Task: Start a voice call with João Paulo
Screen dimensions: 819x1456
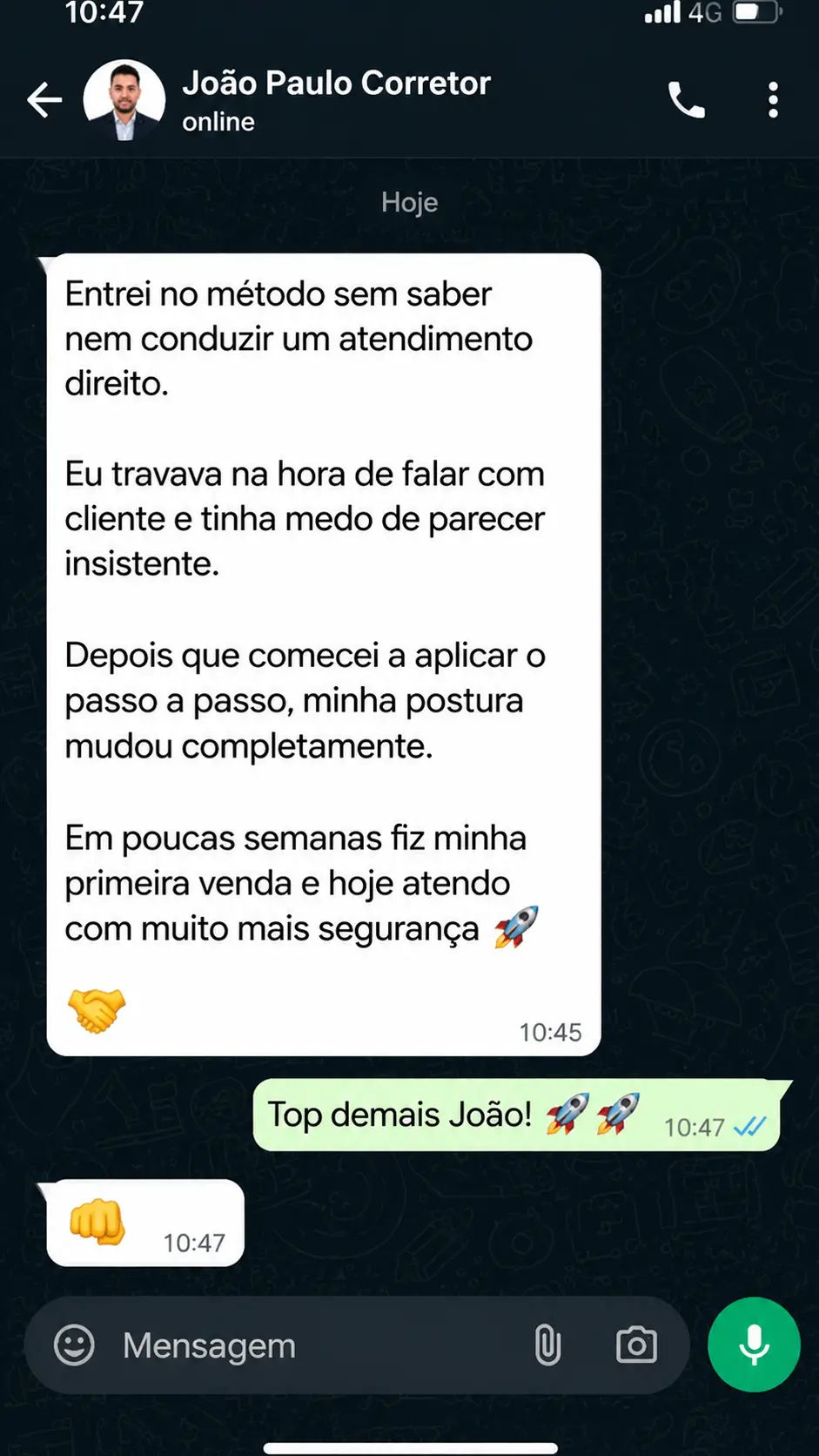Action: click(686, 100)
